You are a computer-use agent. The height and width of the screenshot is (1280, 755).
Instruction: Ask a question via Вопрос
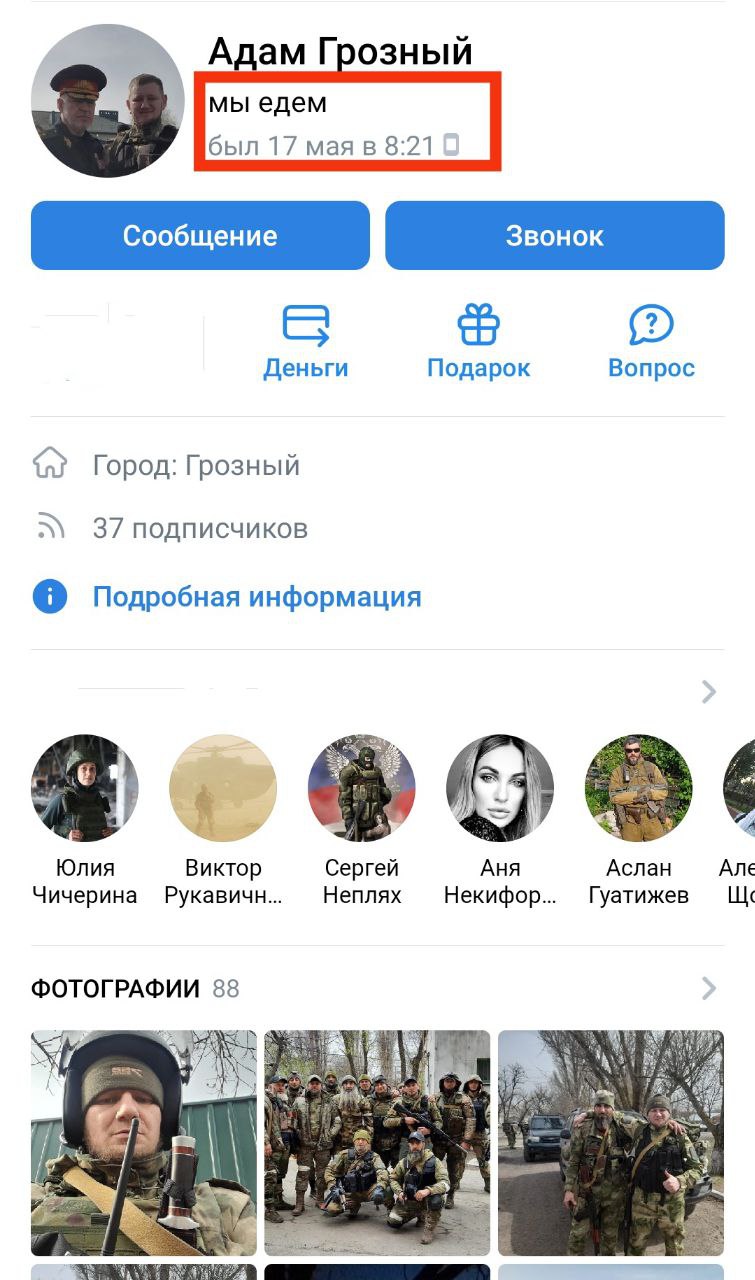tap(651, 343)
